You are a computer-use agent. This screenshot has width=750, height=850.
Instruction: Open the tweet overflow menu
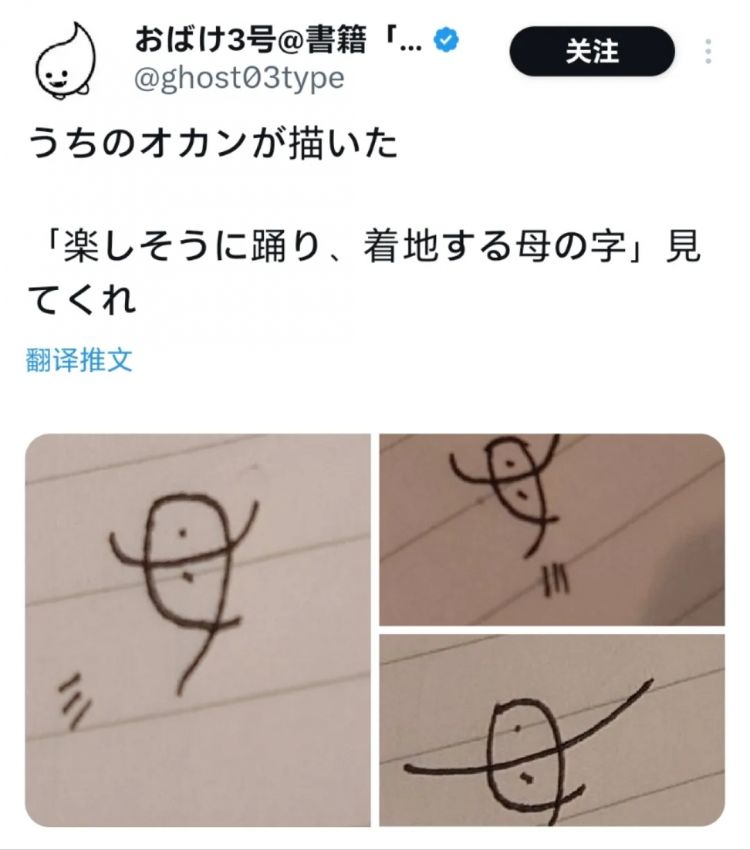click(708, 52)
